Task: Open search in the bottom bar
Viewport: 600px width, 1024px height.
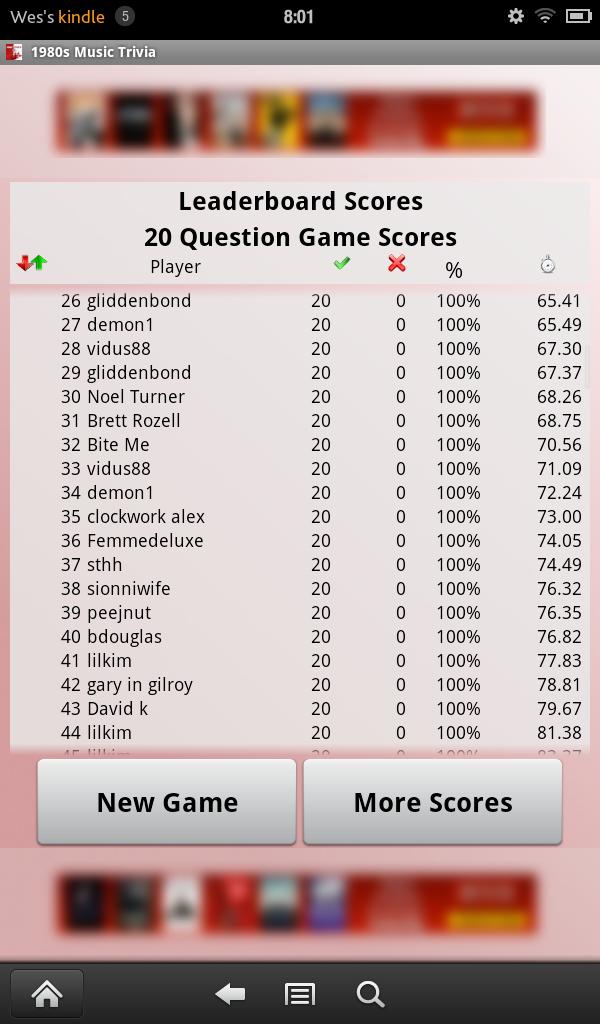Action: [x=370, y=994]
